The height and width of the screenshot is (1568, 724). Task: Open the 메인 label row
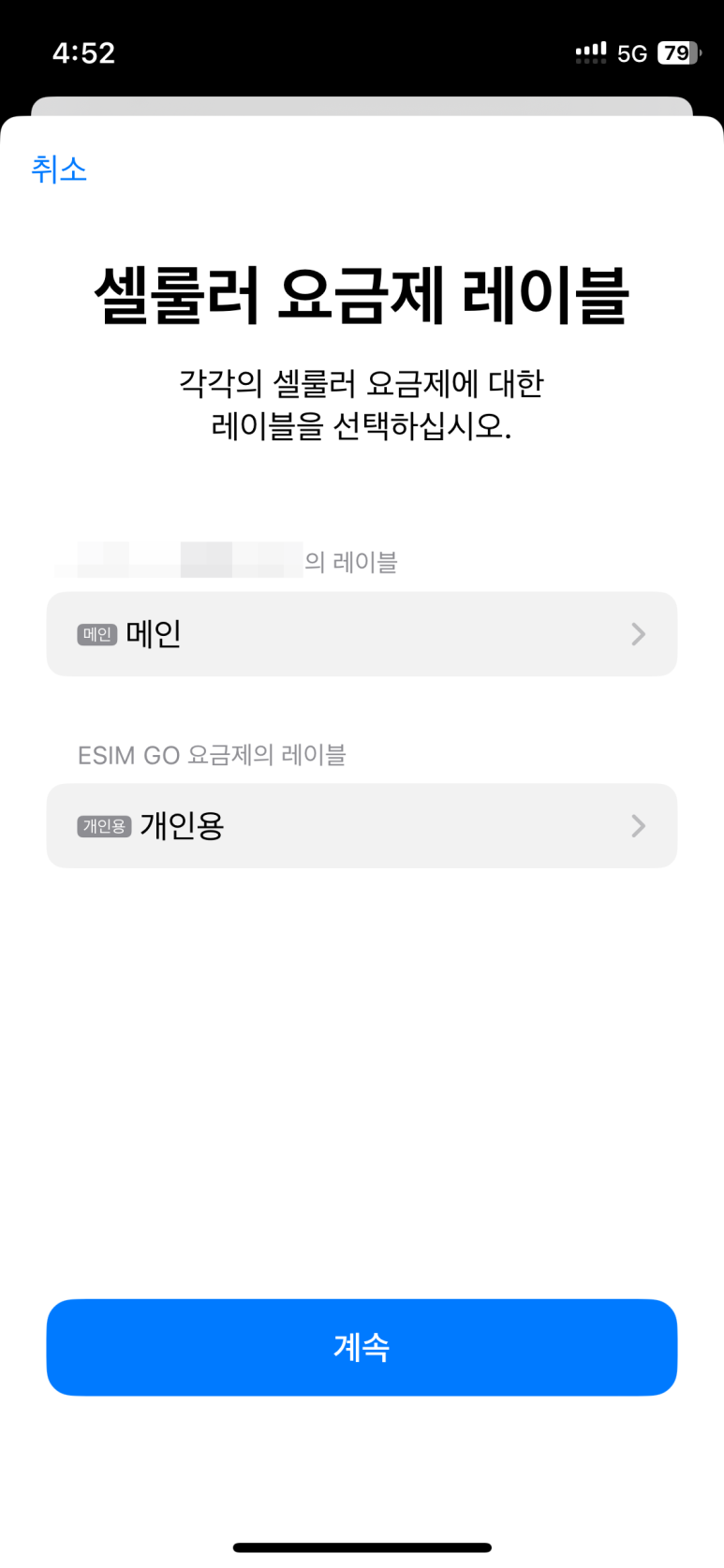pos(362,634)
